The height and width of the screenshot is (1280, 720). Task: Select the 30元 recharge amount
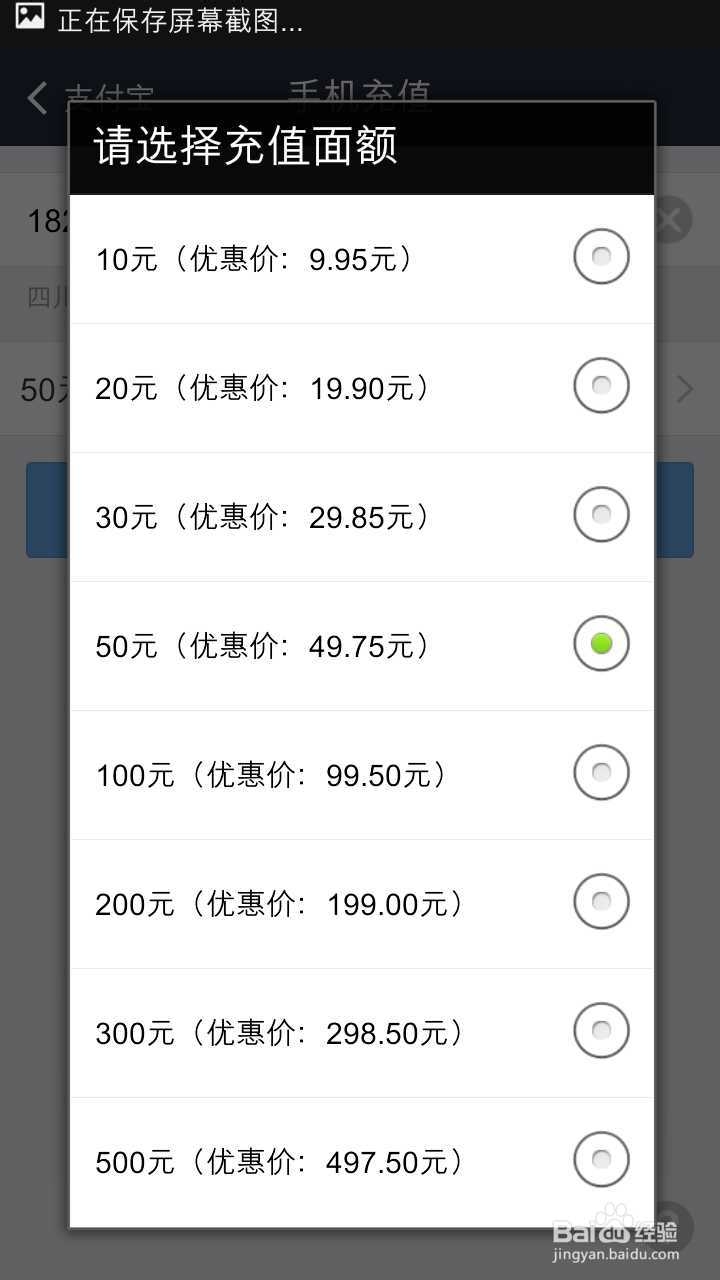point(600,514)
